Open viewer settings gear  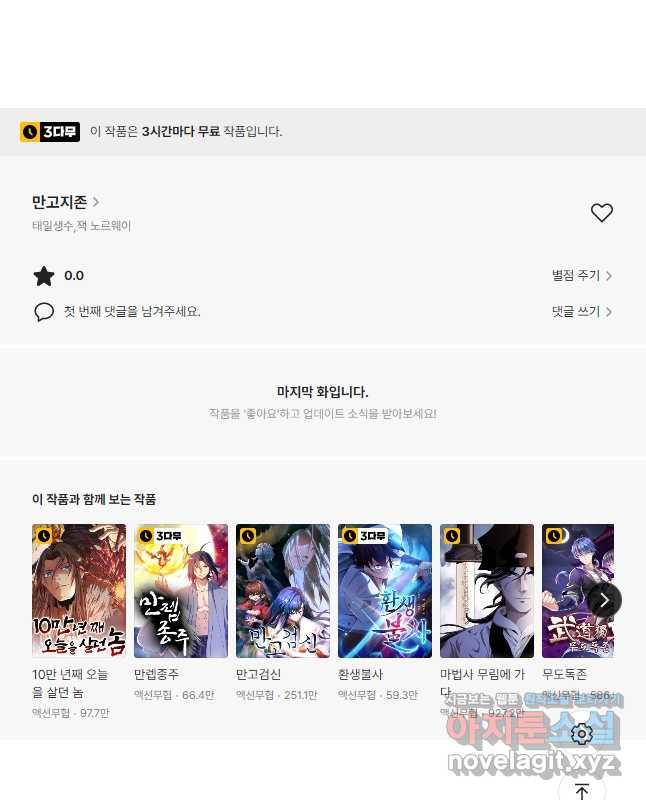click(x=582, y=735)
